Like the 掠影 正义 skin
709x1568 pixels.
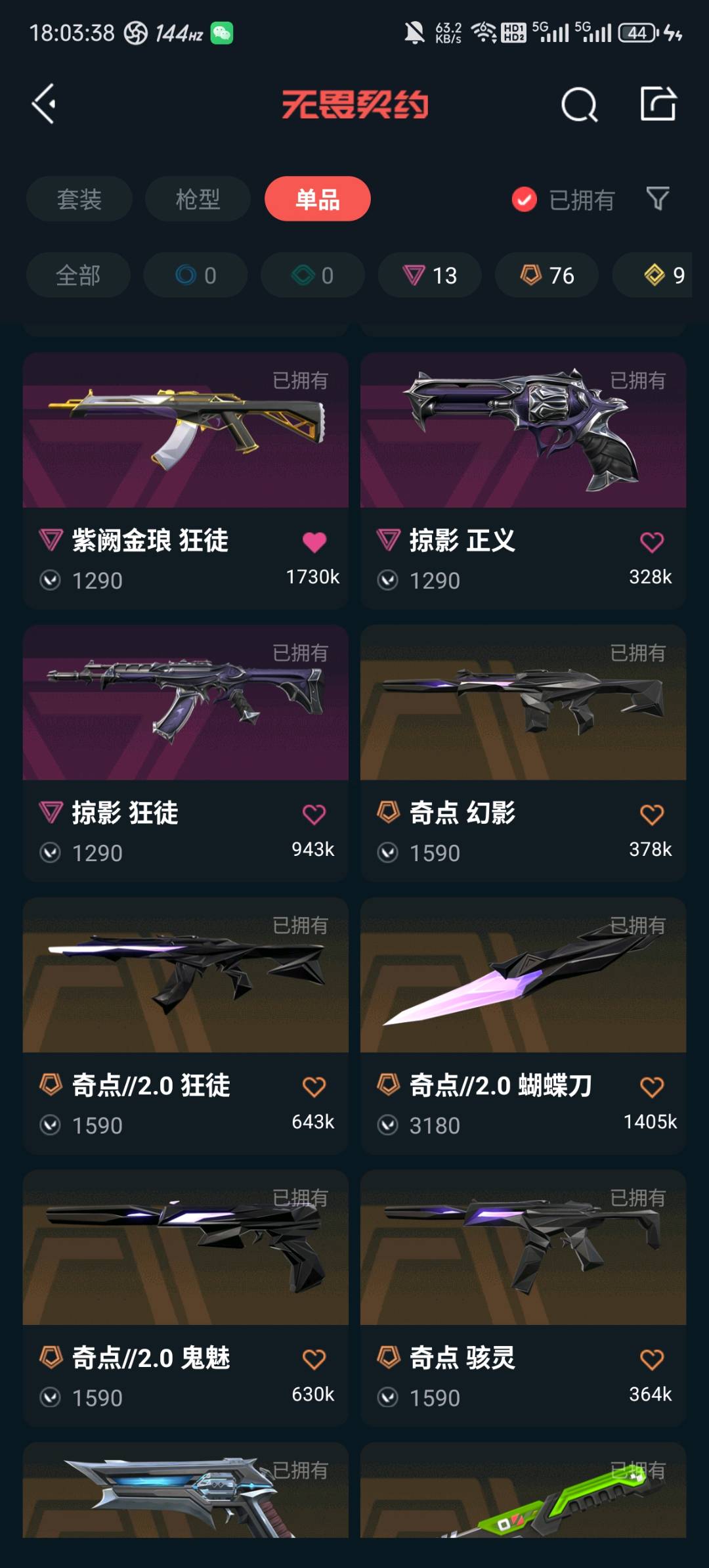click(651, 543)
